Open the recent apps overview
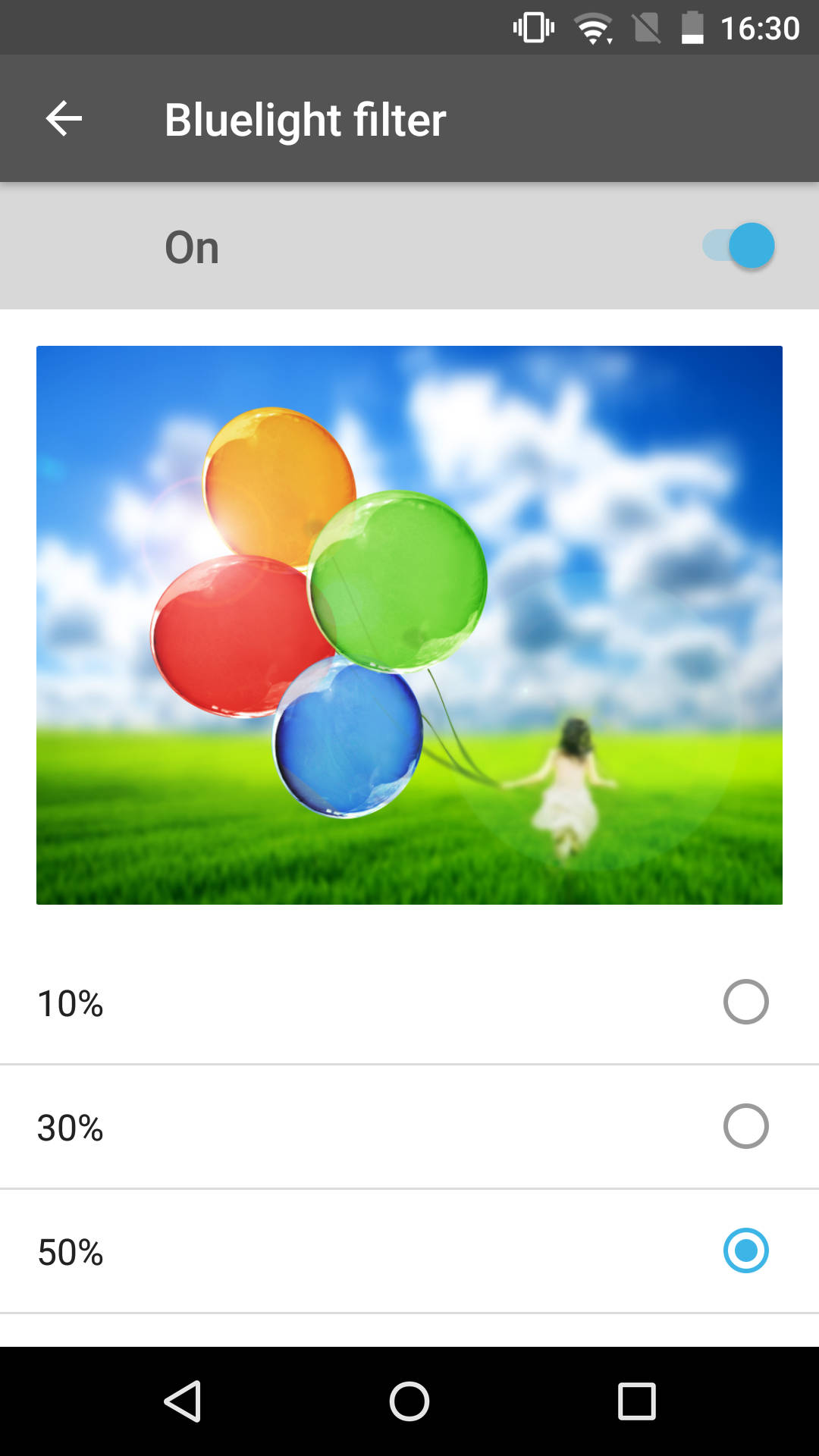Viewport: 819px width, 1456px height. coord(637,1401)
